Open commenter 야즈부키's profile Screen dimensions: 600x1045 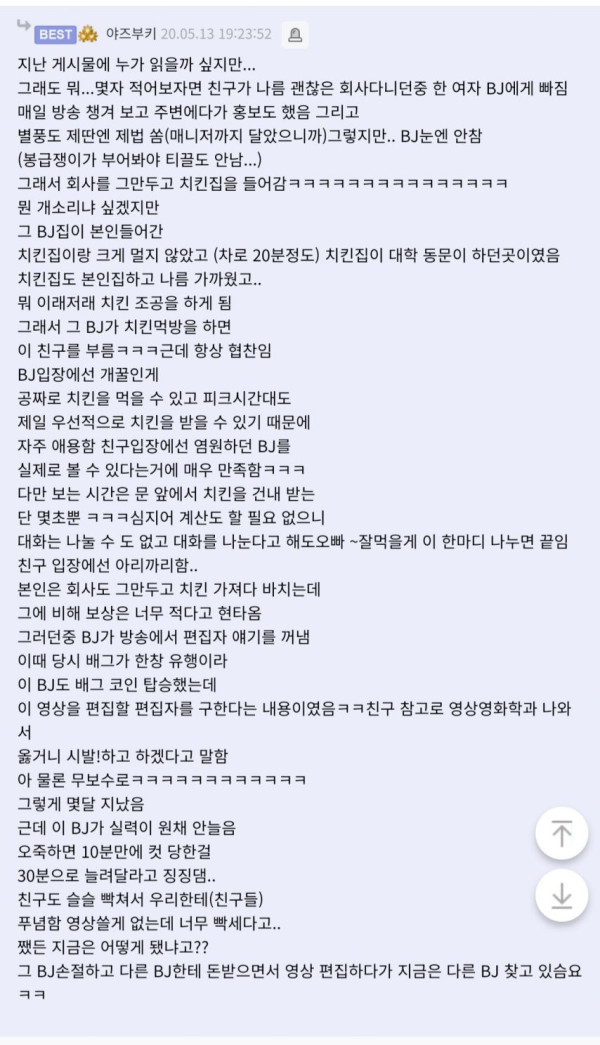point(131,34)
